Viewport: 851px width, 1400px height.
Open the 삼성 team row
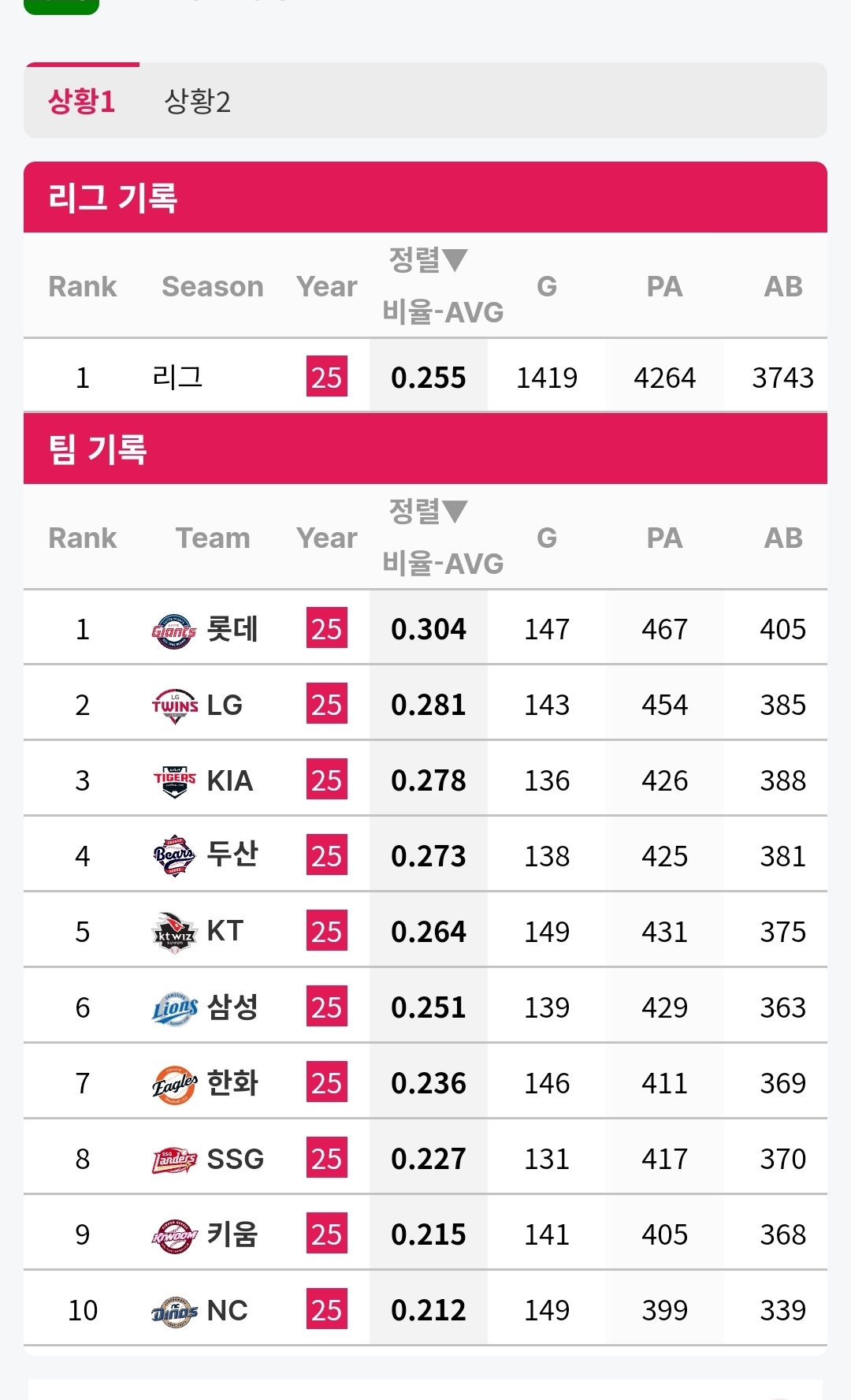point(425,1007)
